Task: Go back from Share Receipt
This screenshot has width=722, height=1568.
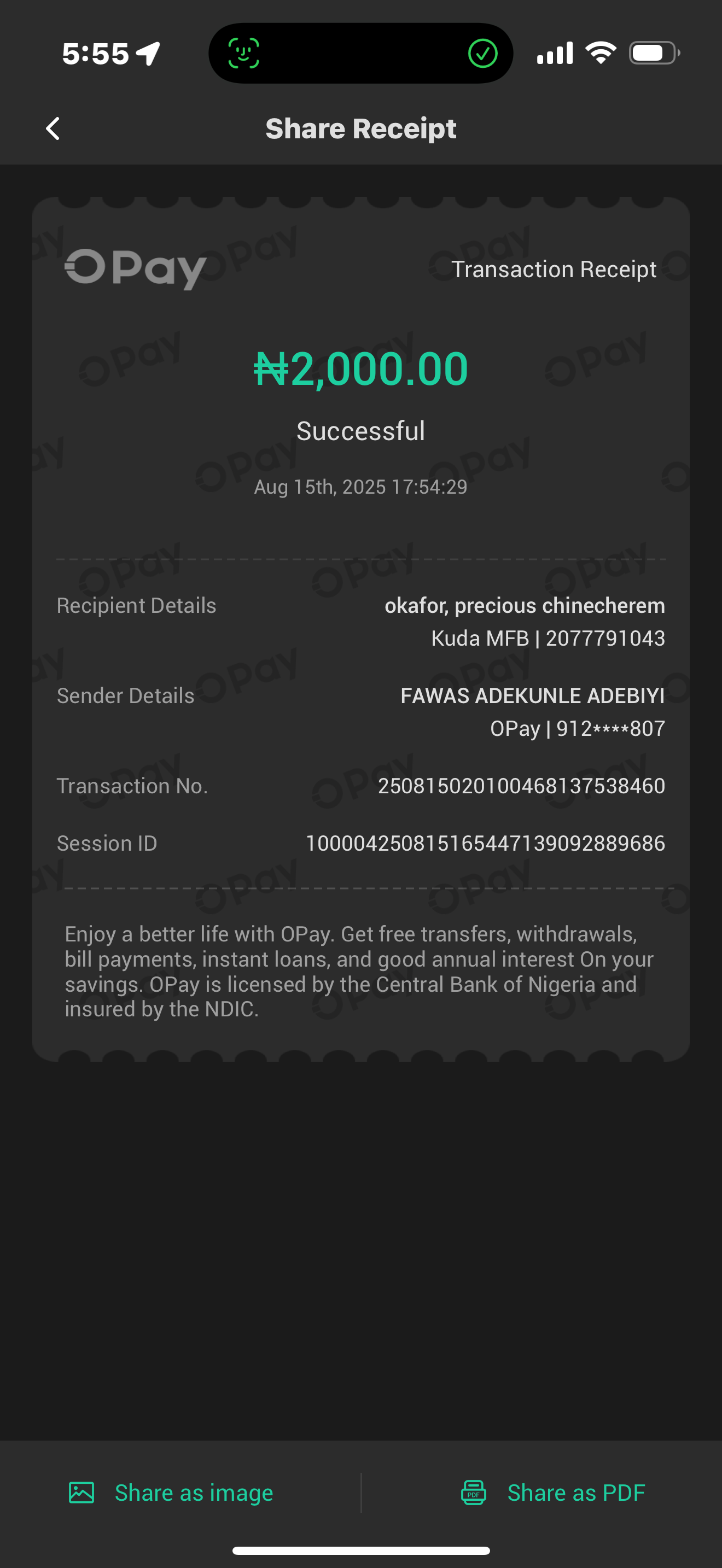Action: tap(53, 128)
